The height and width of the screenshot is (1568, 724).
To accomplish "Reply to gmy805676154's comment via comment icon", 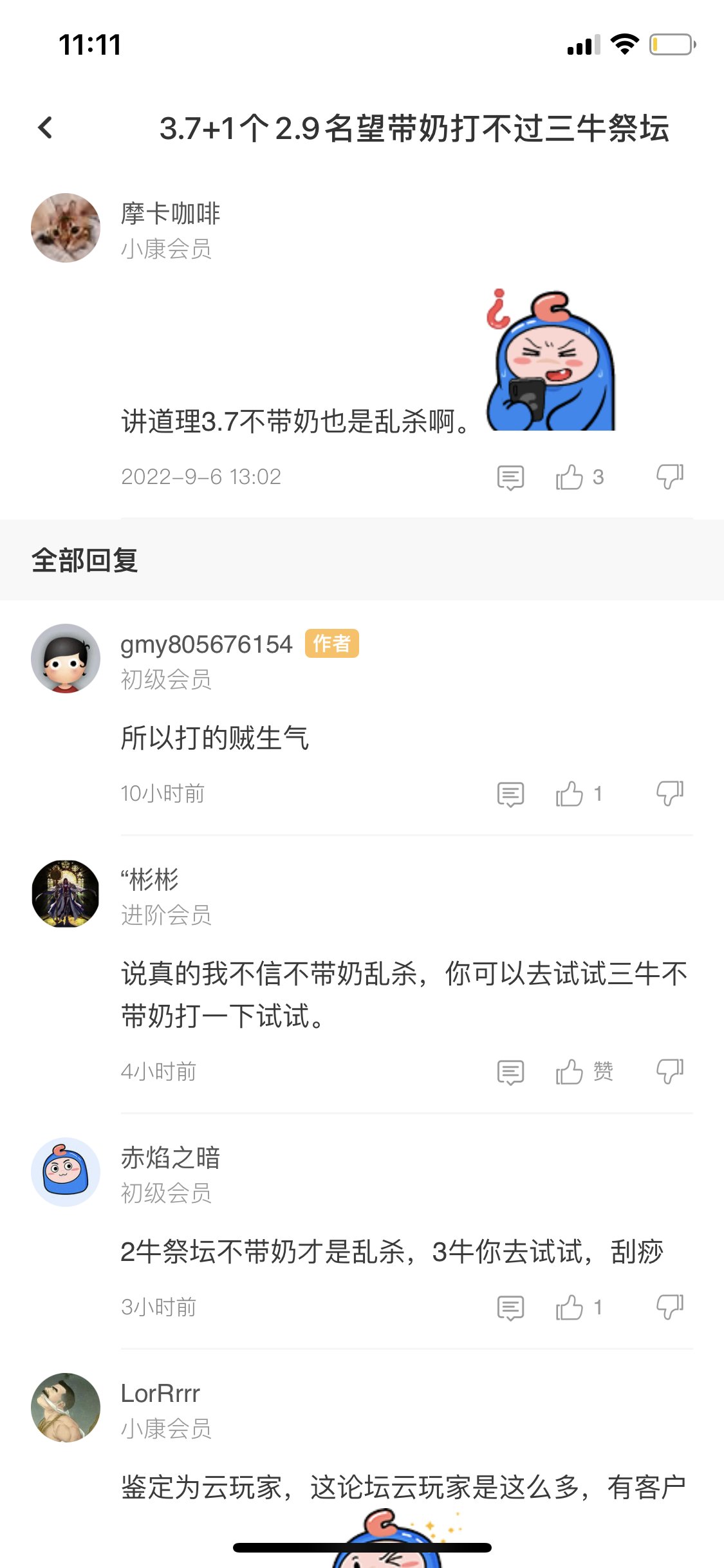I will (510, 794).
